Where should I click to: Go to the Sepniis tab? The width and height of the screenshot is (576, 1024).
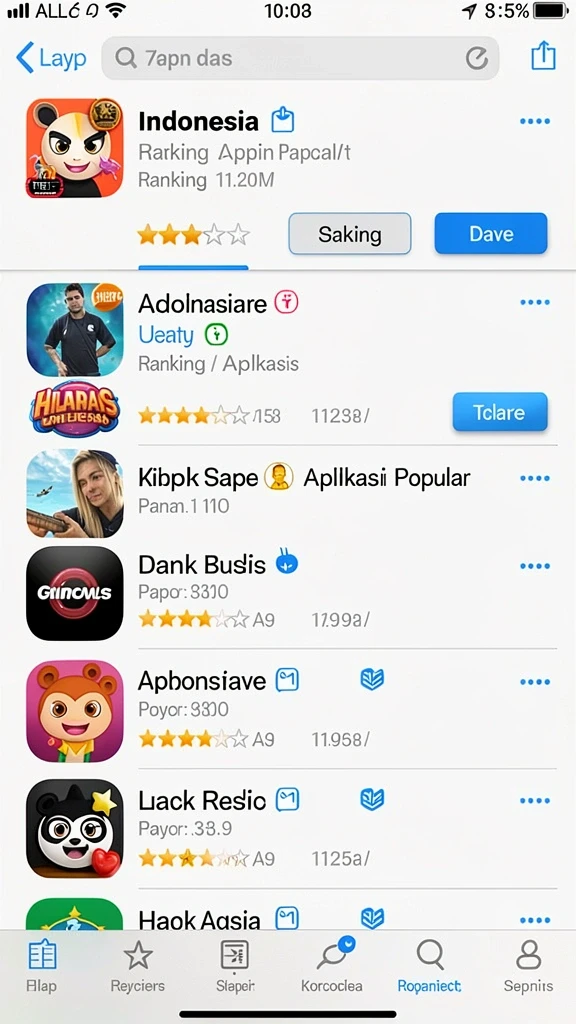[x=528, y=965]
